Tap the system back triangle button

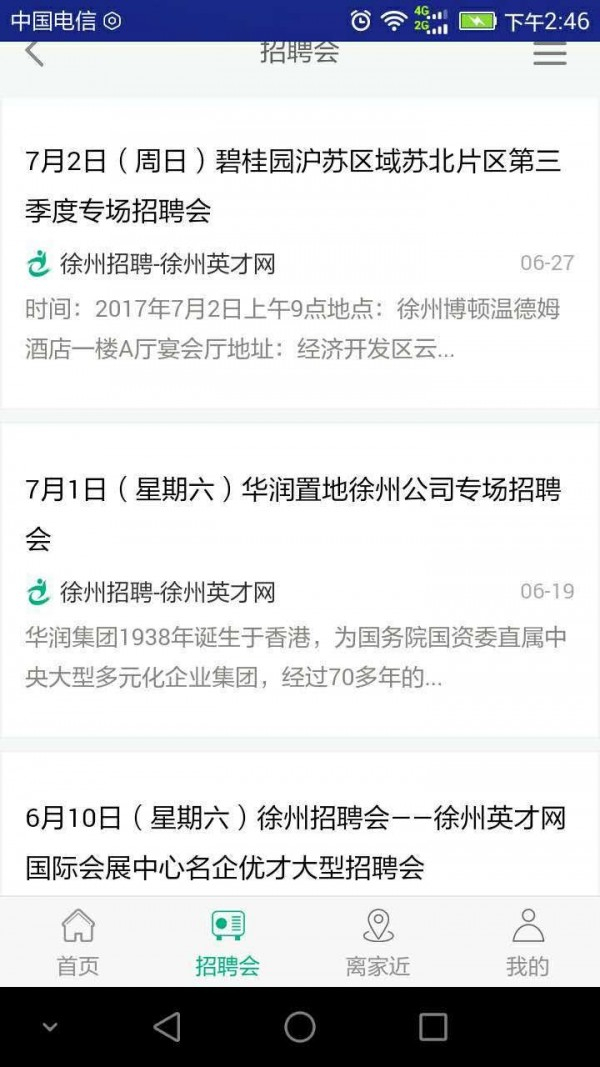point(167,1027)
